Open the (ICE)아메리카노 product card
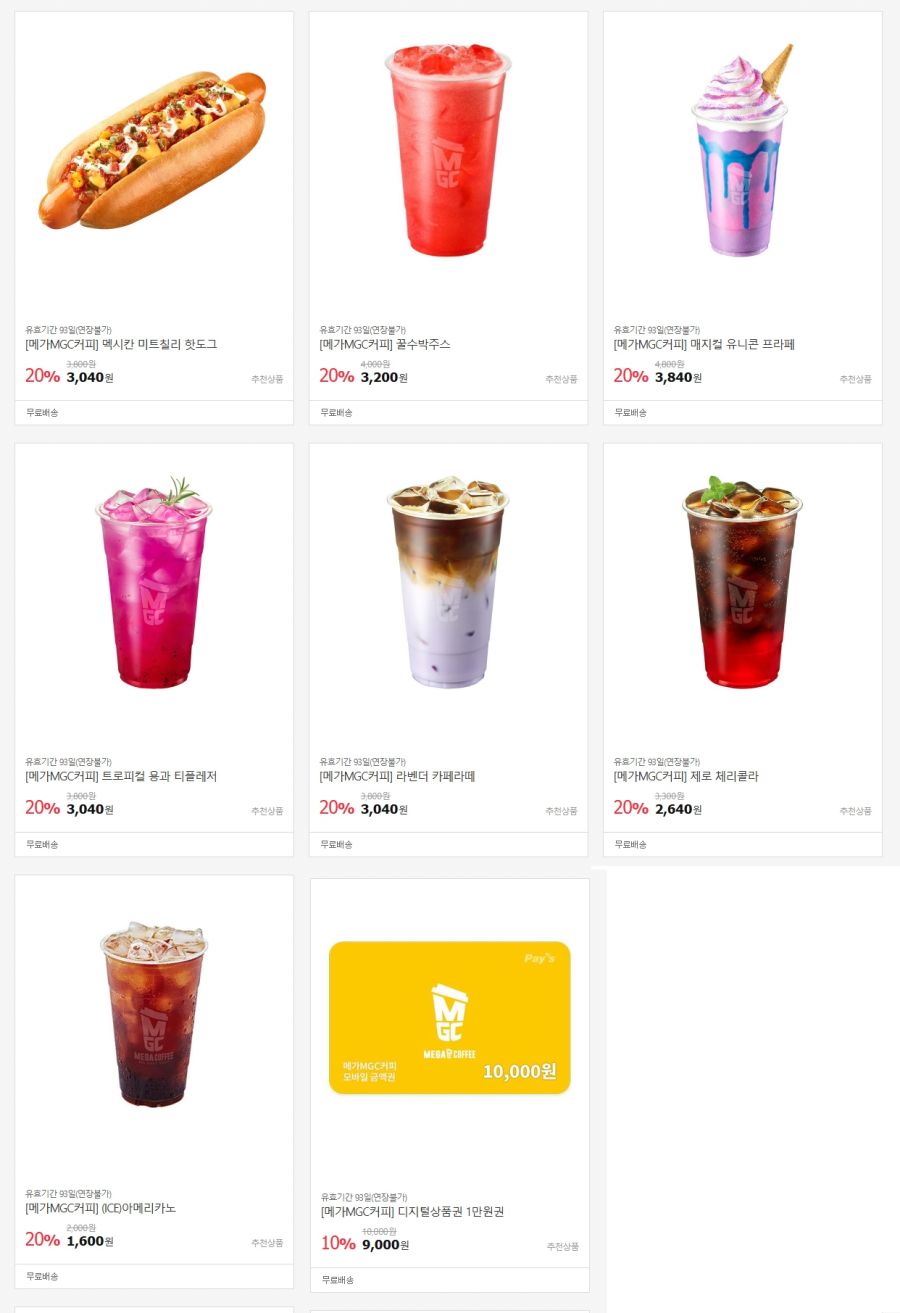Screen dimensions: 900x1313 [153, 1014]
